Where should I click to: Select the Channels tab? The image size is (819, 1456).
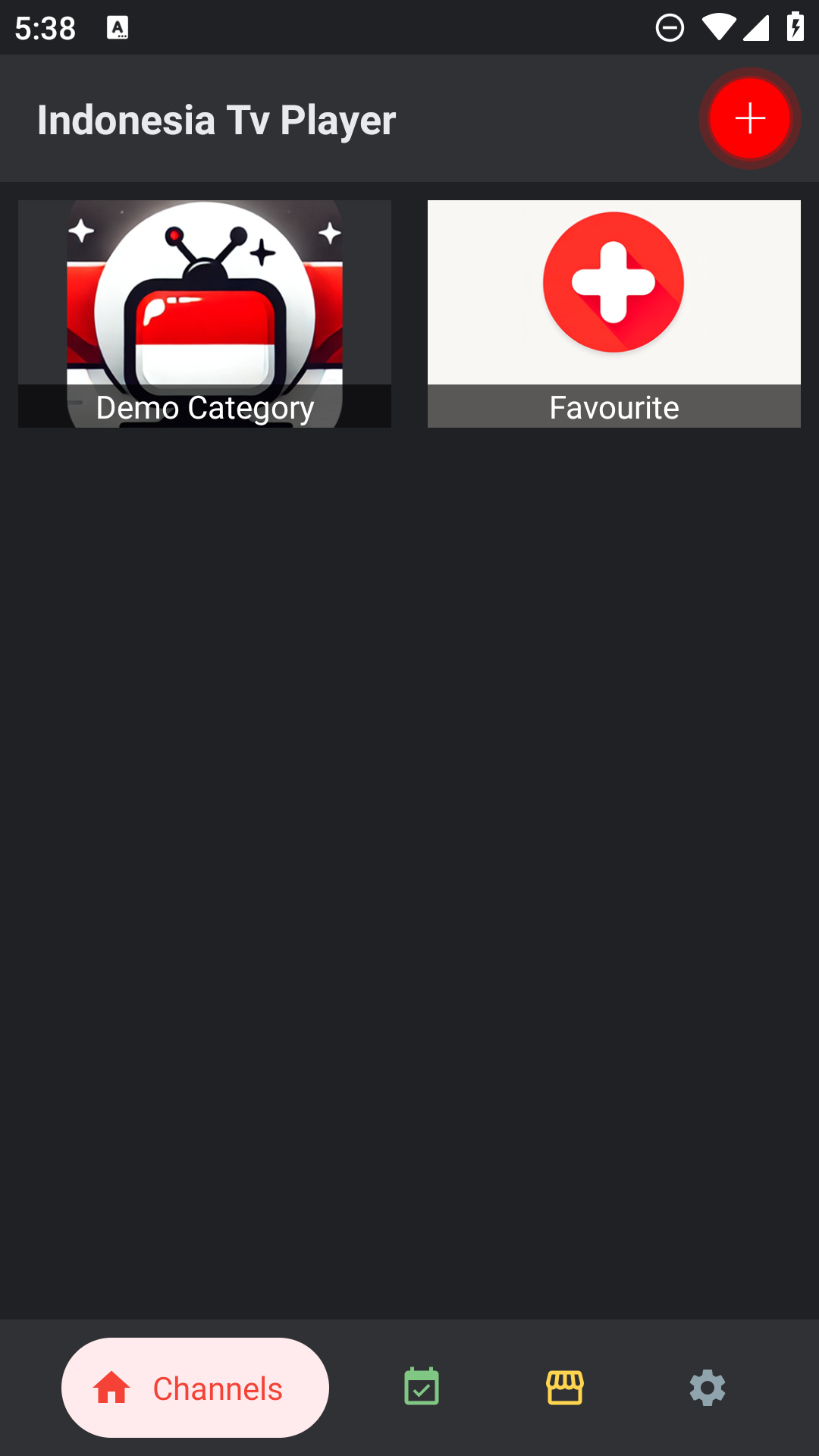[x=195, y=1387]
